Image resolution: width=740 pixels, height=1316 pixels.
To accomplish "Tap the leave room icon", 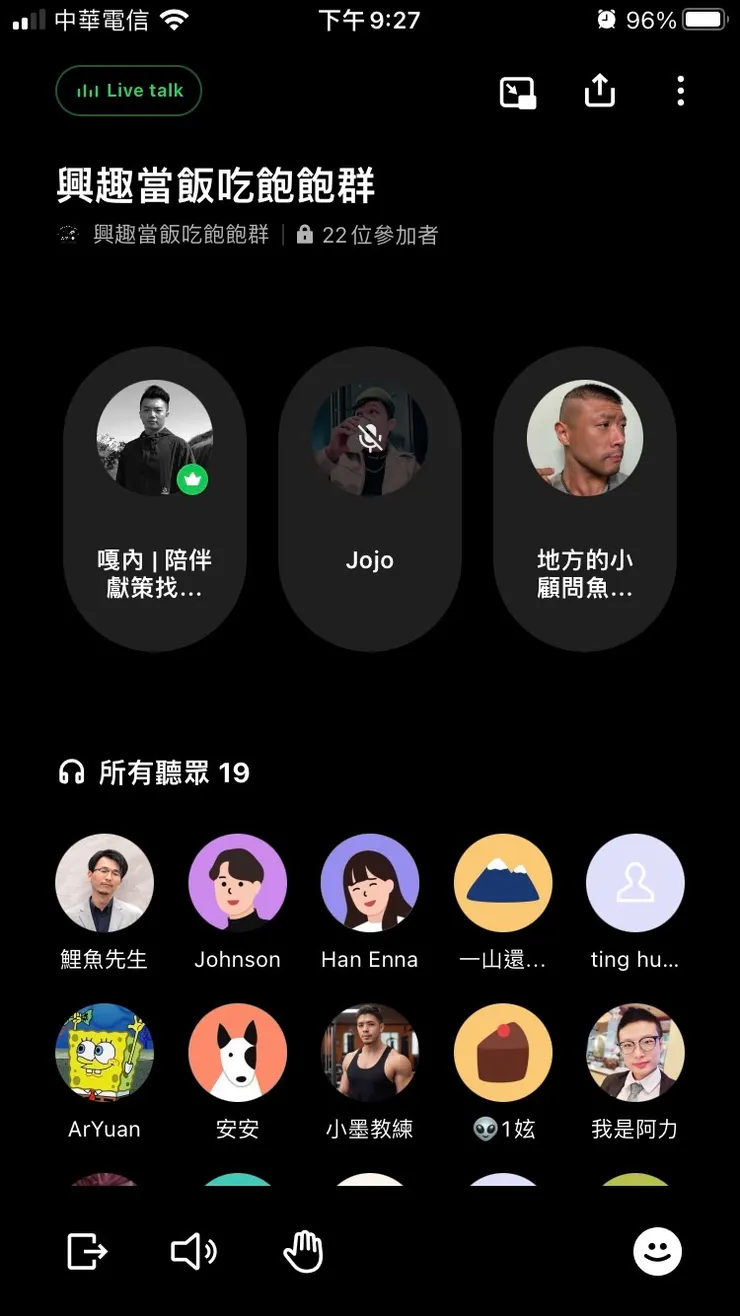I will 87,1250.
